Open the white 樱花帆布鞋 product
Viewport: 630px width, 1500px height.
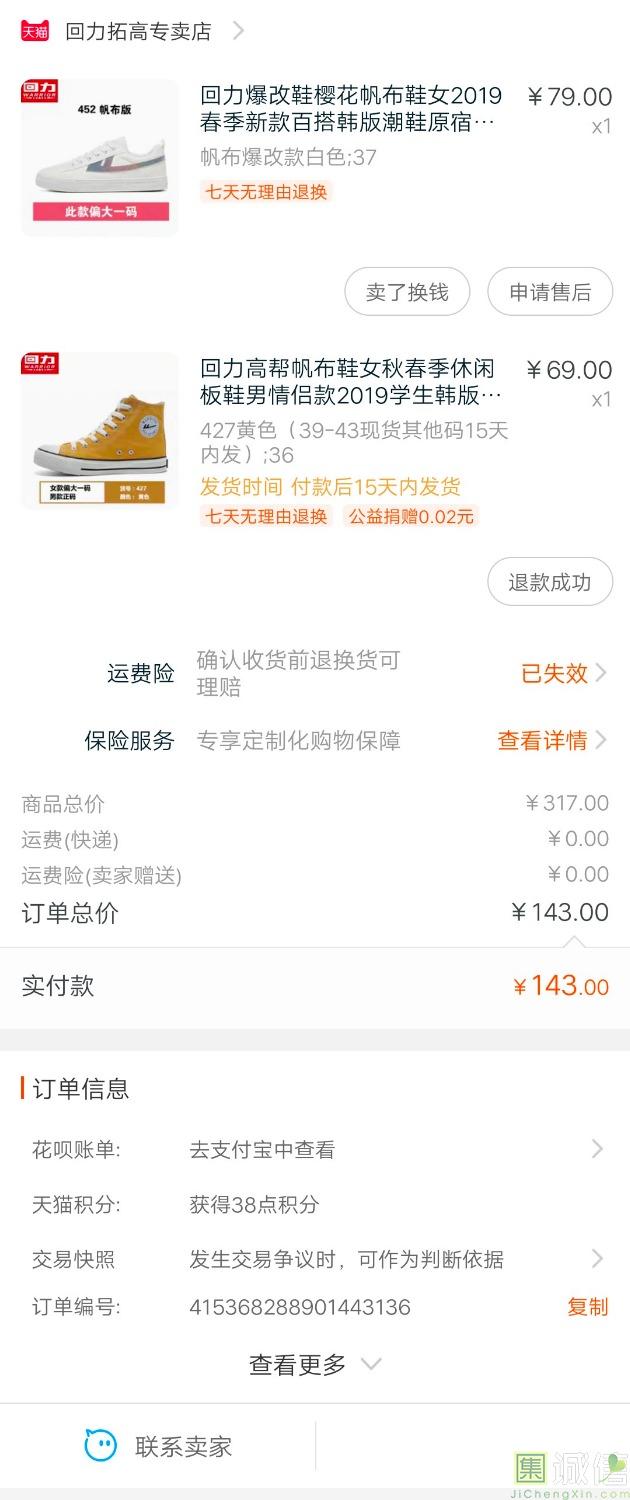pyautogui.click(x=348, y=110)
